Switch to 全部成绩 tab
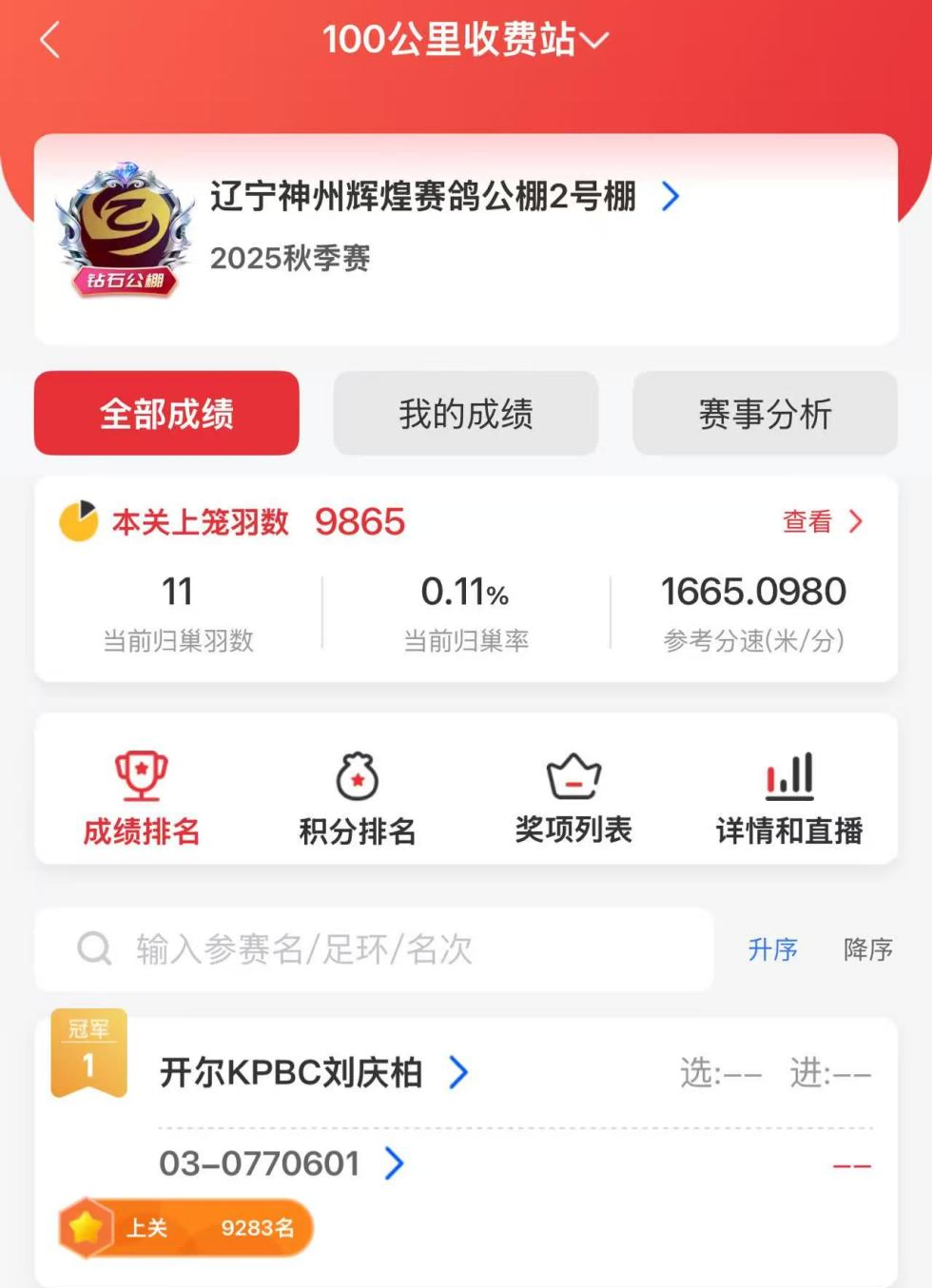 click(x=166, y=414)
